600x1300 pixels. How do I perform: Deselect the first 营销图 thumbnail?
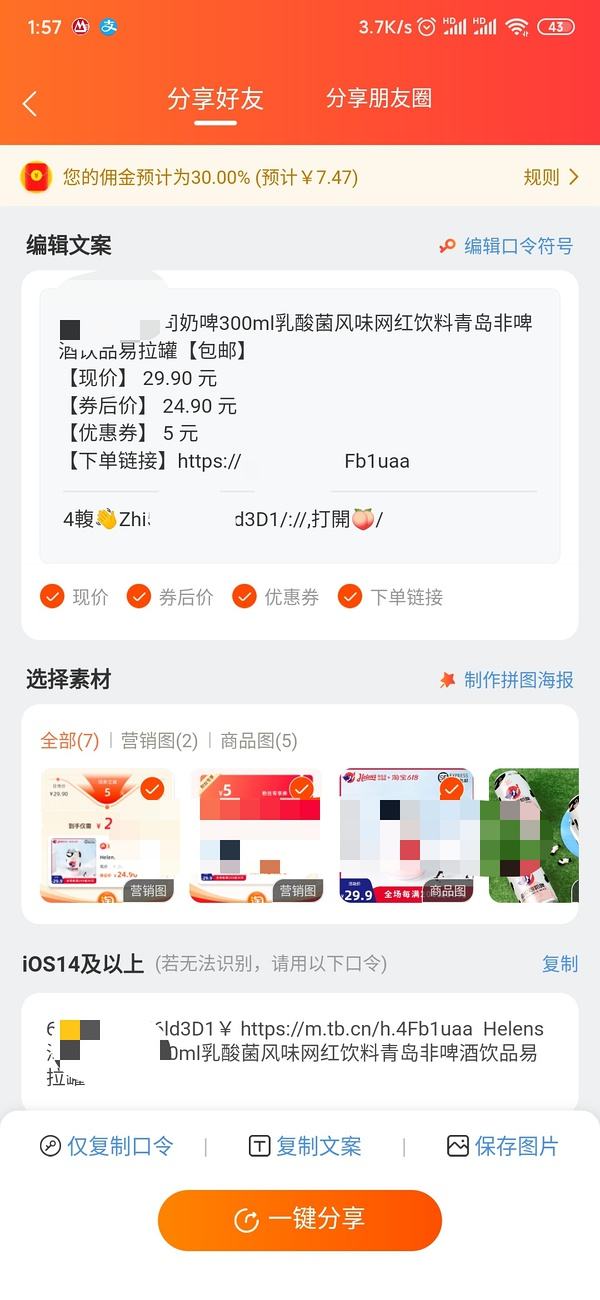[x=152, y=789]
